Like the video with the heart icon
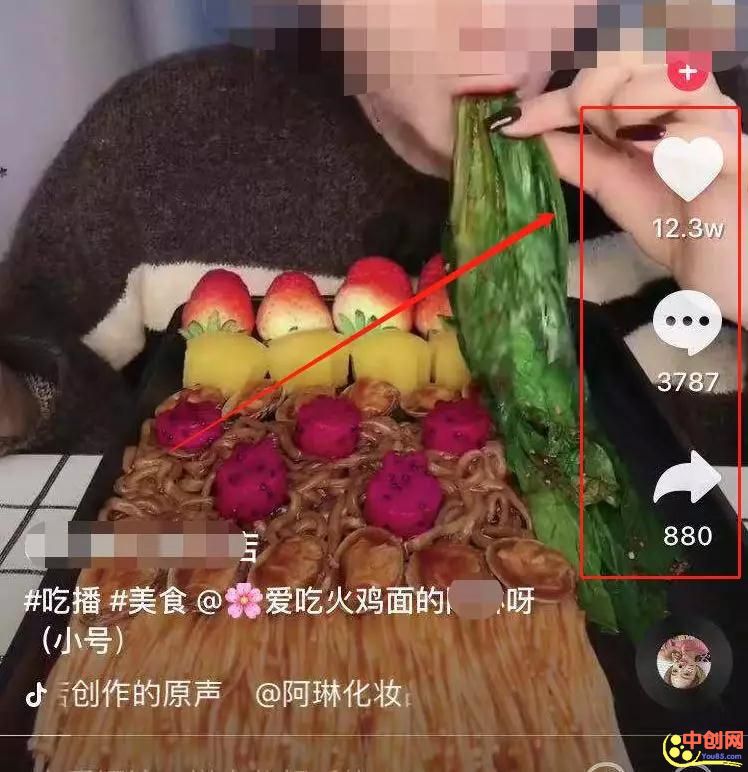The width and height of the screenshot is (748, 772). pyautogui.click(x=687, y=170)
